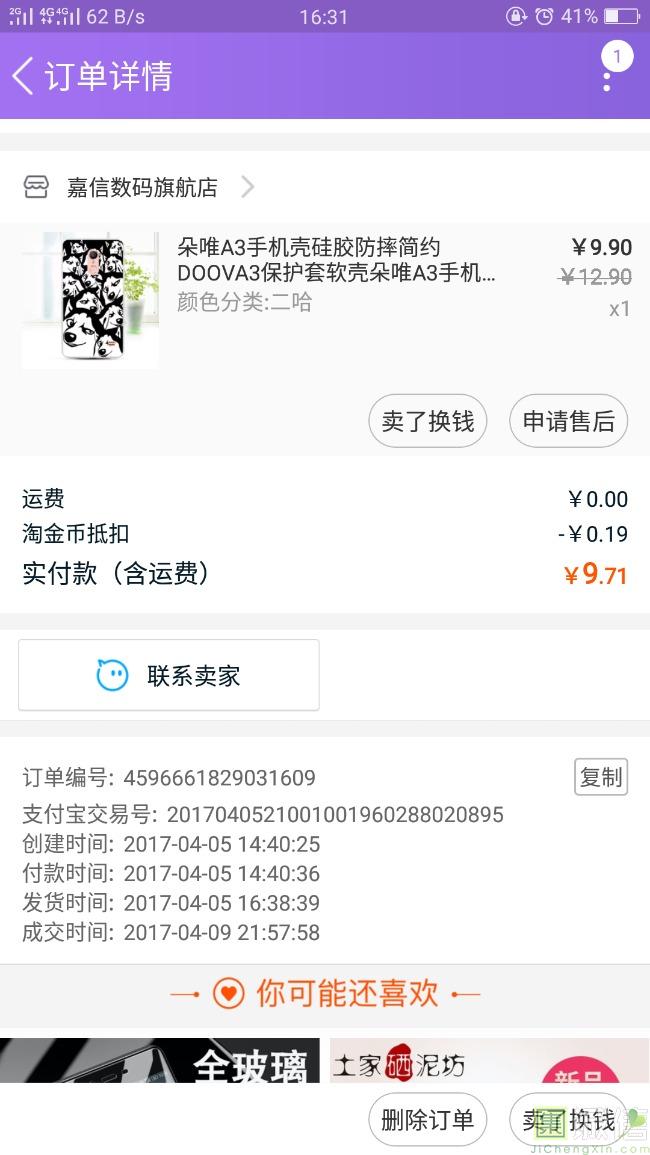The width and height of the screenshot is (650, 1155).
Task: Delete this order with 删除订单
Action: coord(427,1119)
